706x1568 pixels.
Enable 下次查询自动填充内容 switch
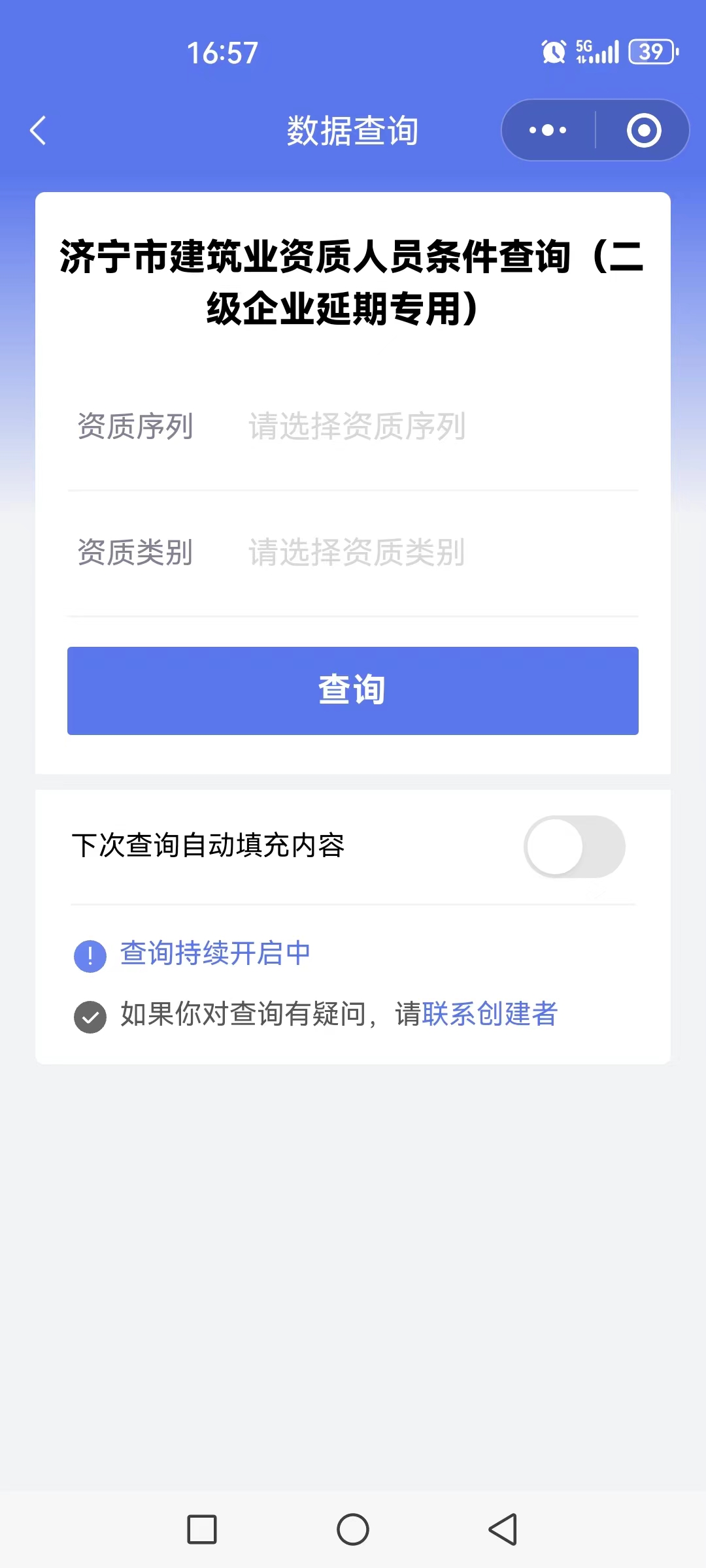tap(574, 847)
